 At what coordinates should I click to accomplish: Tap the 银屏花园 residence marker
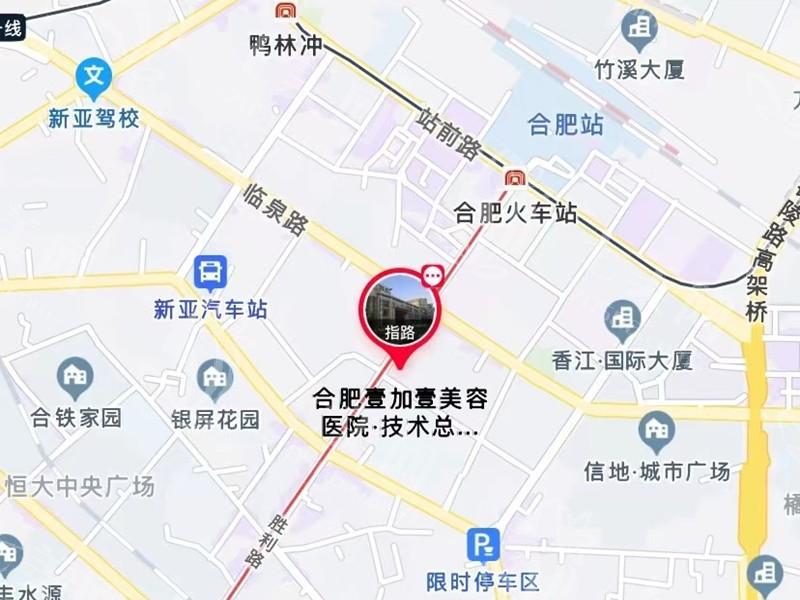(x=214, y=377)
